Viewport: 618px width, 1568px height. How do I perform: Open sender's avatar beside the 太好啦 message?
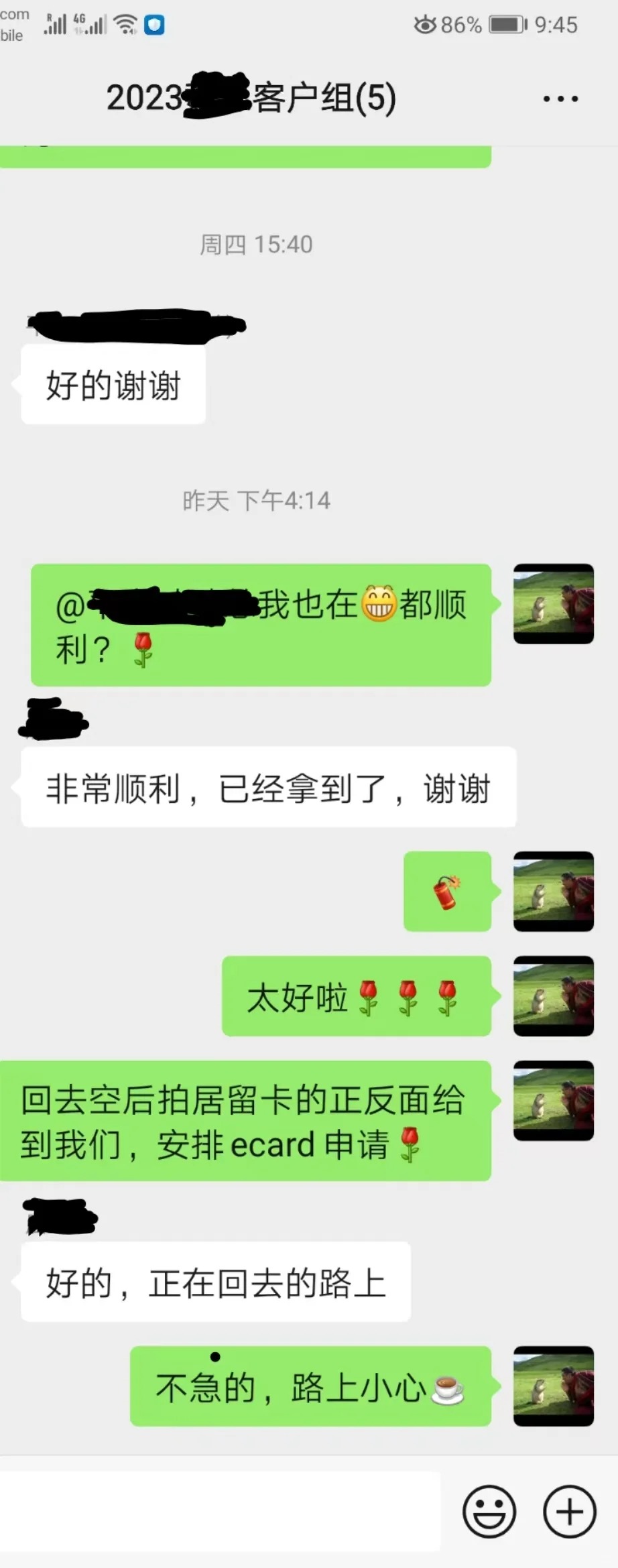pyautogui.click(x=553, y=996)
